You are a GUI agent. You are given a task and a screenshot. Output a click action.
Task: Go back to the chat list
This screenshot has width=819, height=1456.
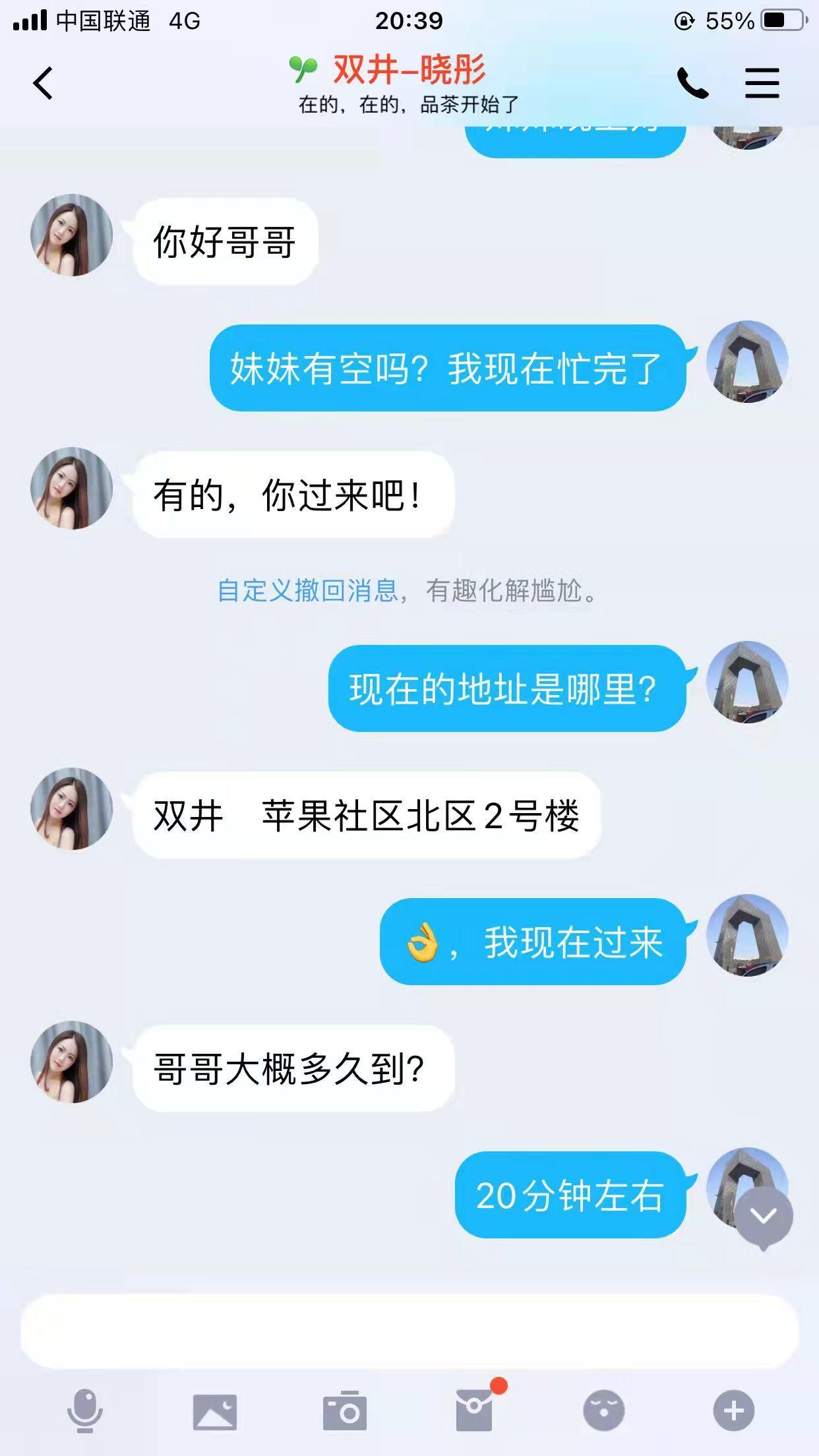pyautogui.click(x=43, y=84)
